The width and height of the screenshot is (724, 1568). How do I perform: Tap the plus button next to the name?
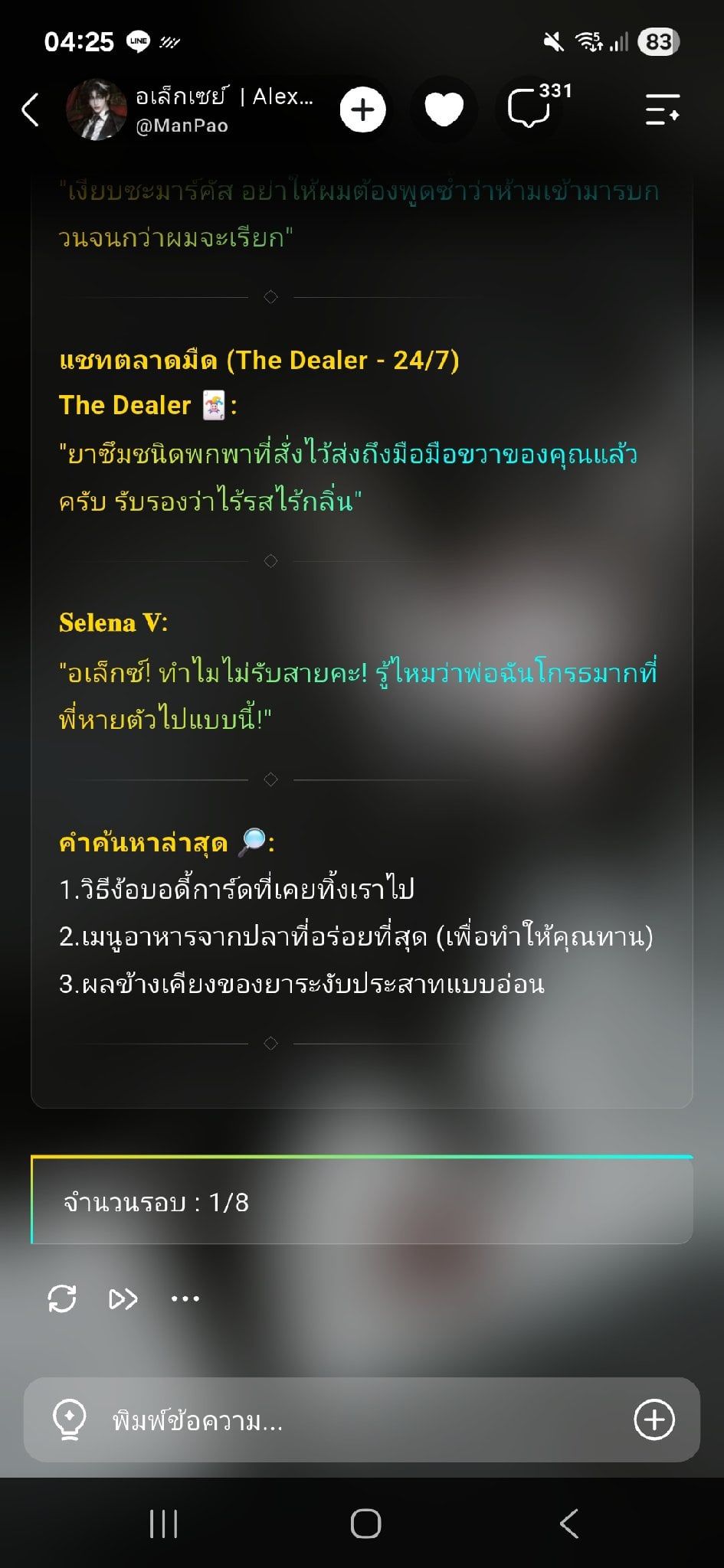pyautogui.click(x=362, y=109)
